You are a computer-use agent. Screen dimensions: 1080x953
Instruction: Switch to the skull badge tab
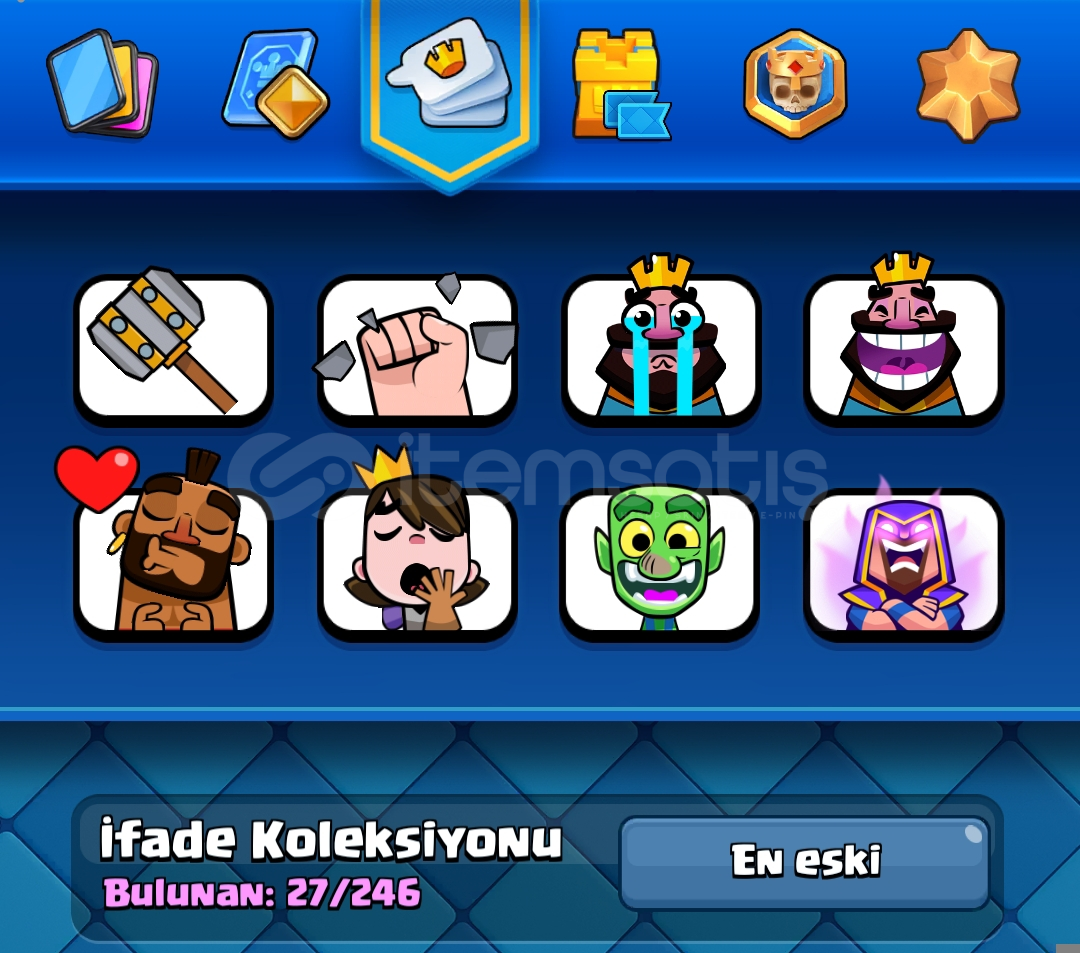795,84
